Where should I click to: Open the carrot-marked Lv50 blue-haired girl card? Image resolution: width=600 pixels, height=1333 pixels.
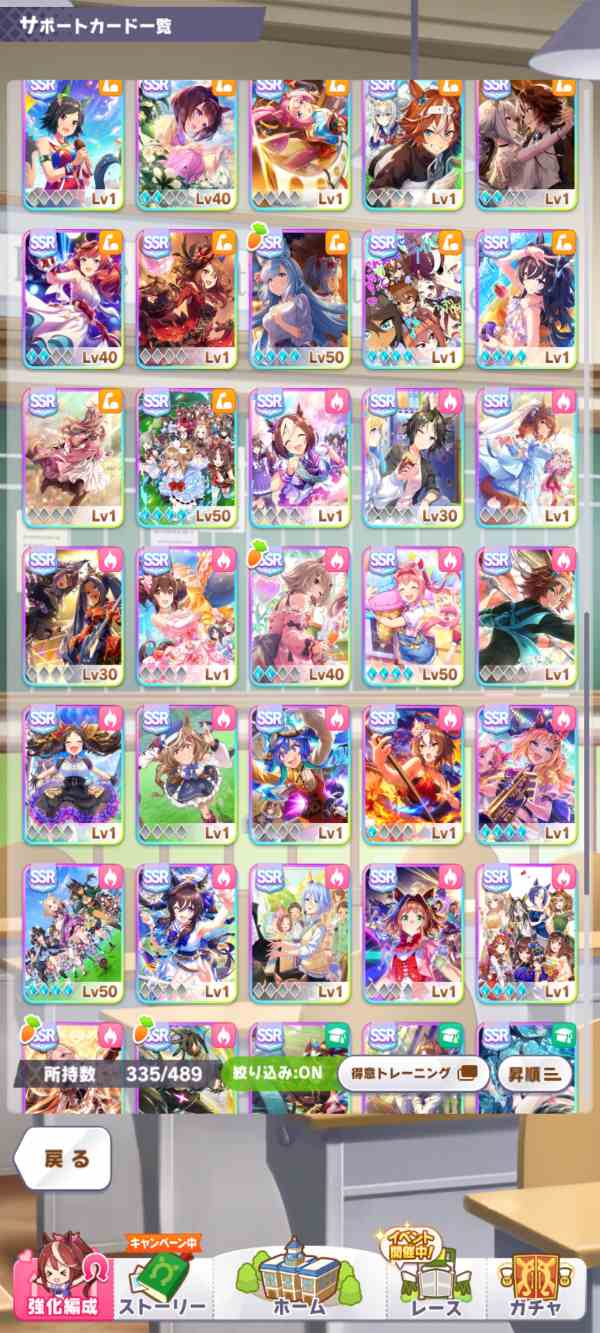pyautogui.click(x=299, y=298)
